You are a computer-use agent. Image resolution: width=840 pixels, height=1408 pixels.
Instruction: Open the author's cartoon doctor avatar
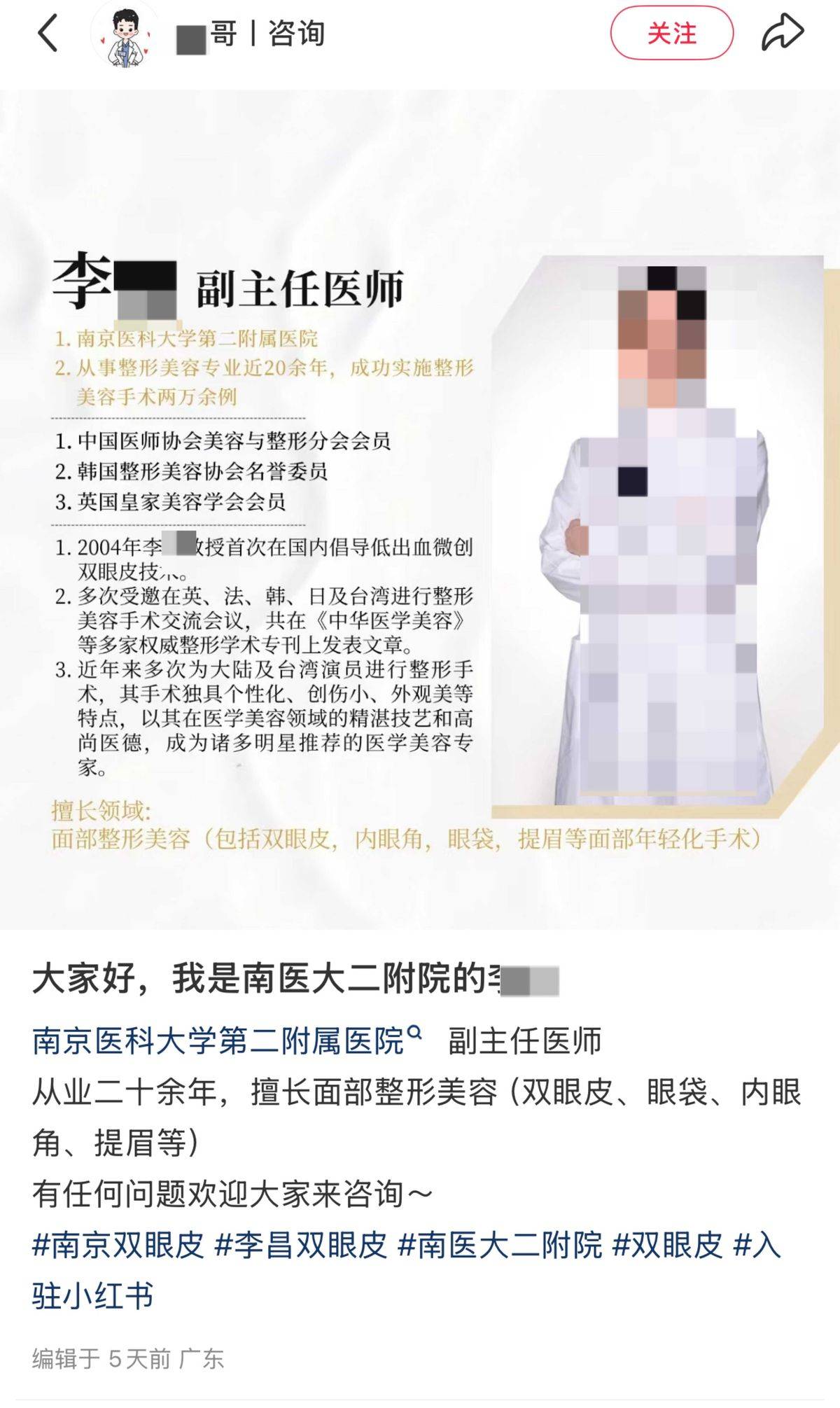point(126,35)
